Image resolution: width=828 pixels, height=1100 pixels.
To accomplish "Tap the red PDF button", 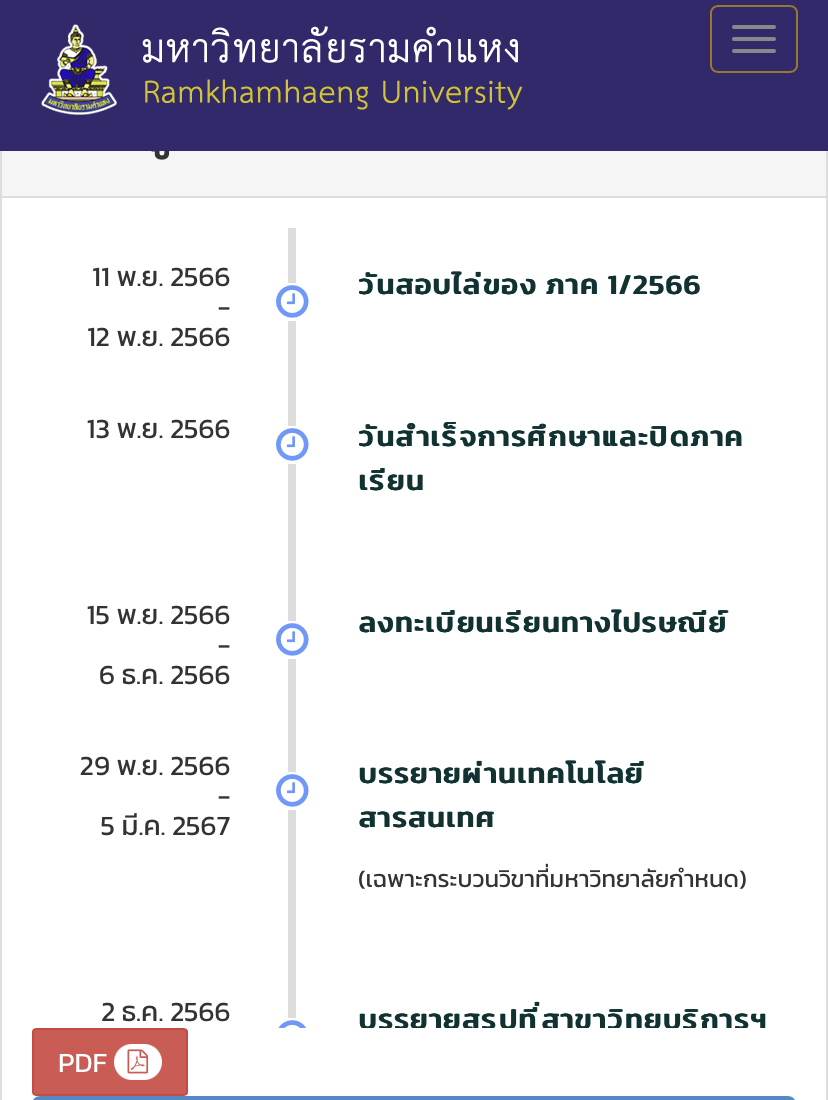I will click(x=109, y=1062).
